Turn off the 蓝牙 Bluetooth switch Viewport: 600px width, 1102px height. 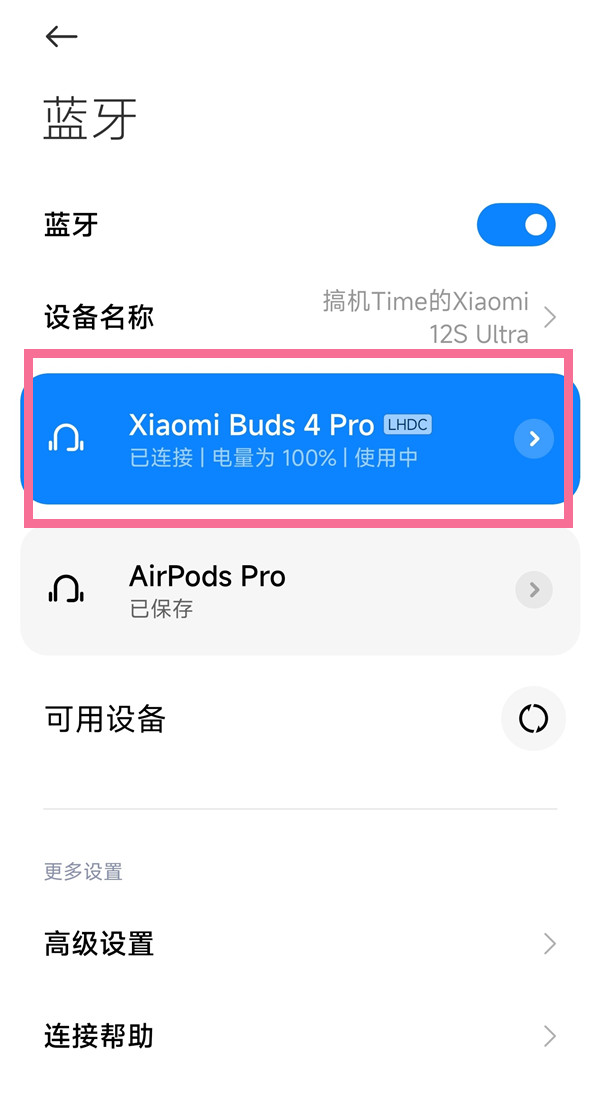[x=516, y=225]
